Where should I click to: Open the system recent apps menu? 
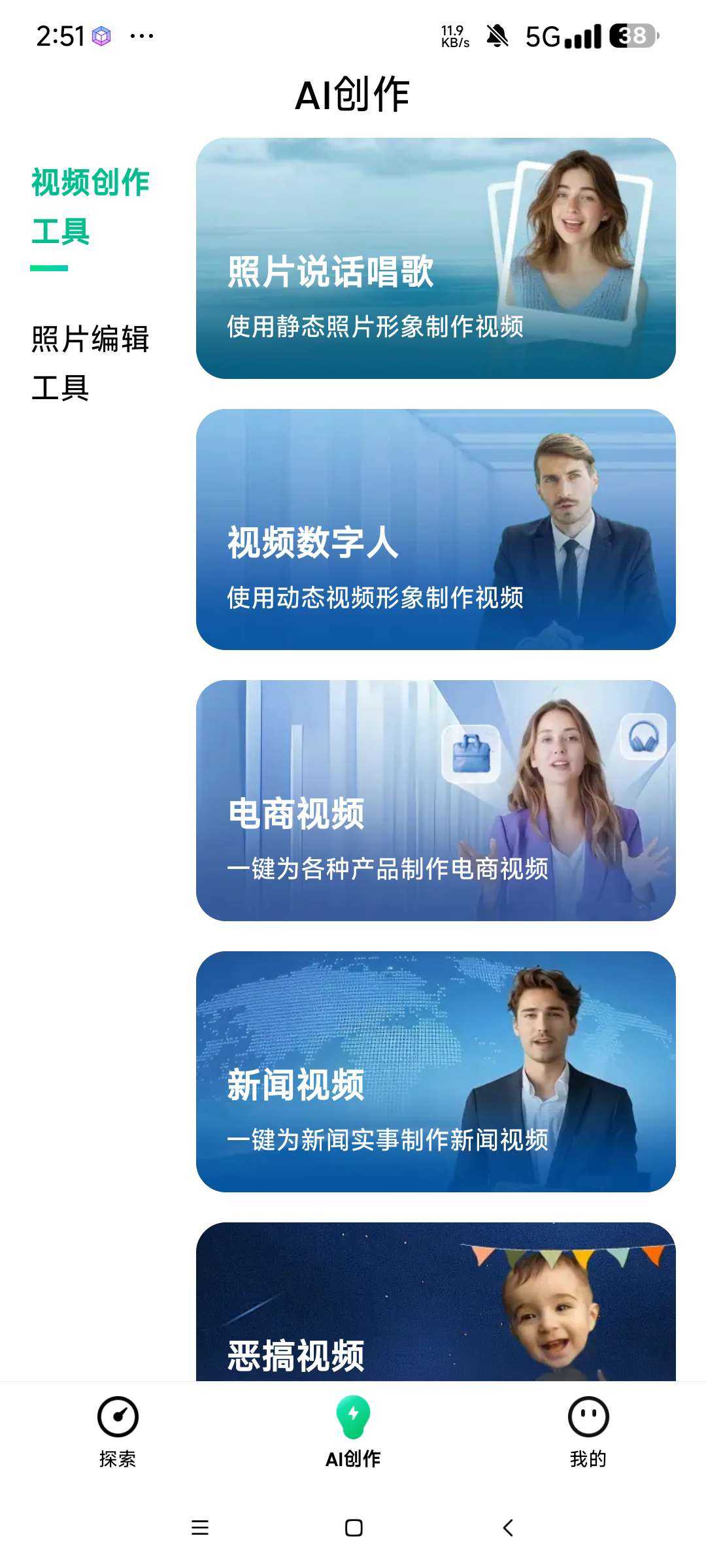tap(200, 1527)
